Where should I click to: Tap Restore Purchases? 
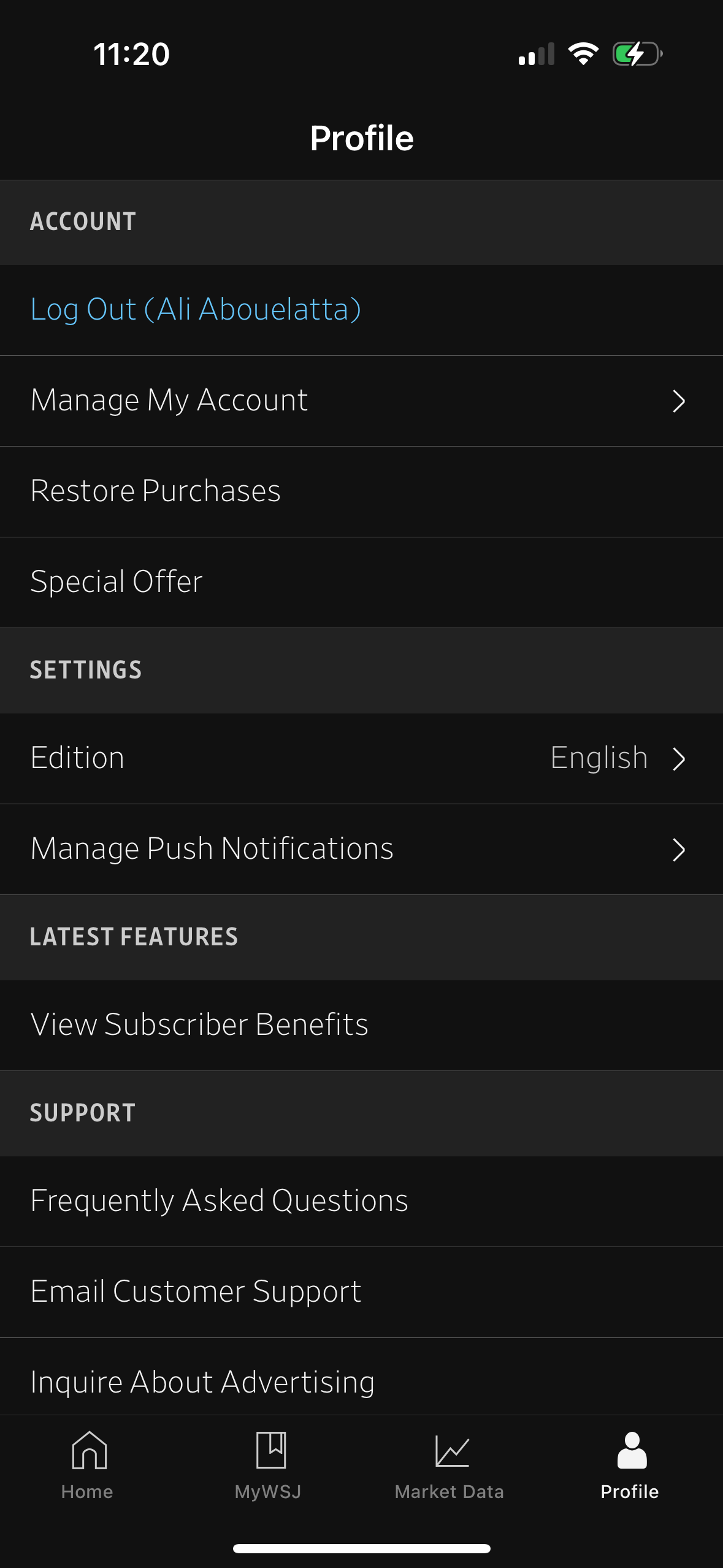click(x=156, y=491)
